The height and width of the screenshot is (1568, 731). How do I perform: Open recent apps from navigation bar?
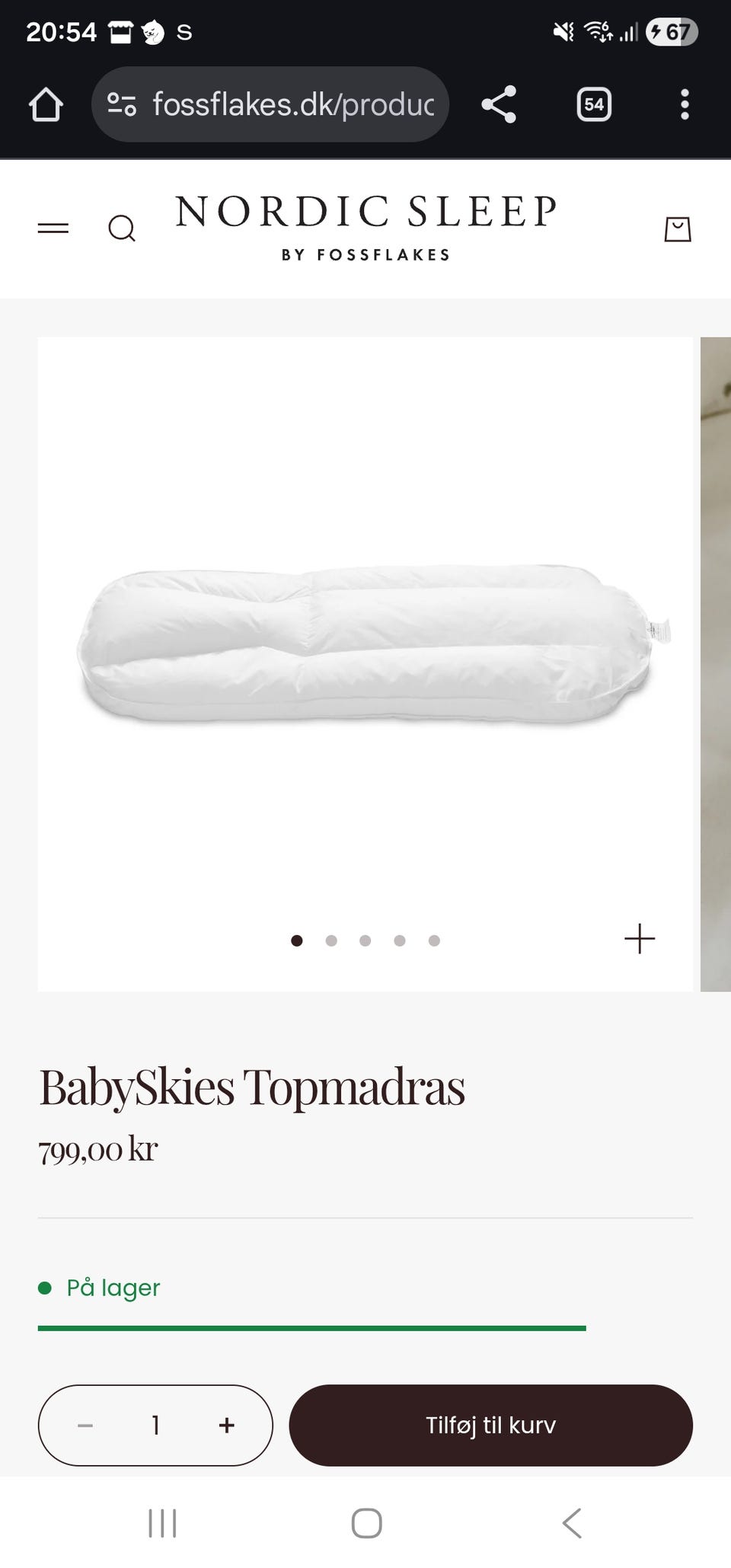point(162,1523)
